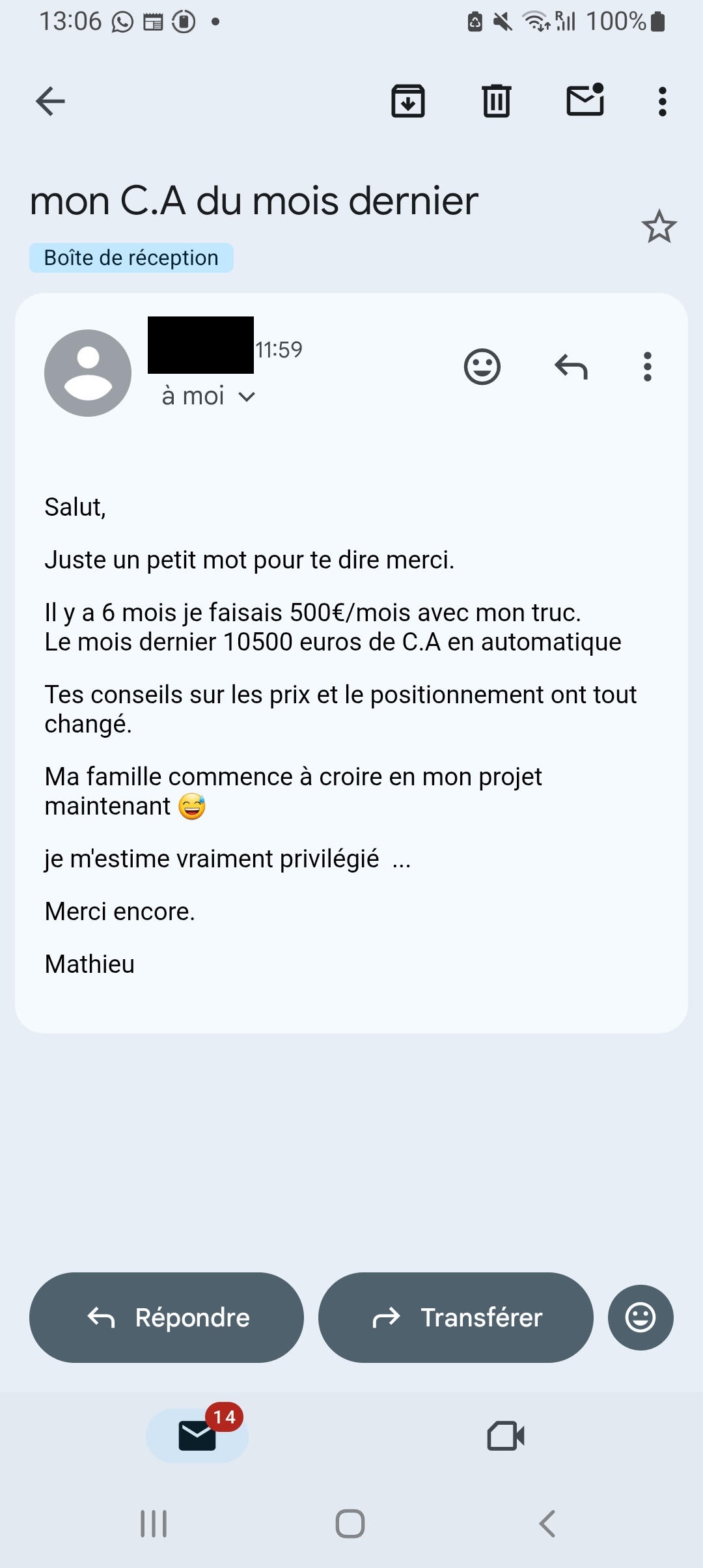Go back to the inbox list
This screenshot has width=703, height=1568.
point(50,102)
